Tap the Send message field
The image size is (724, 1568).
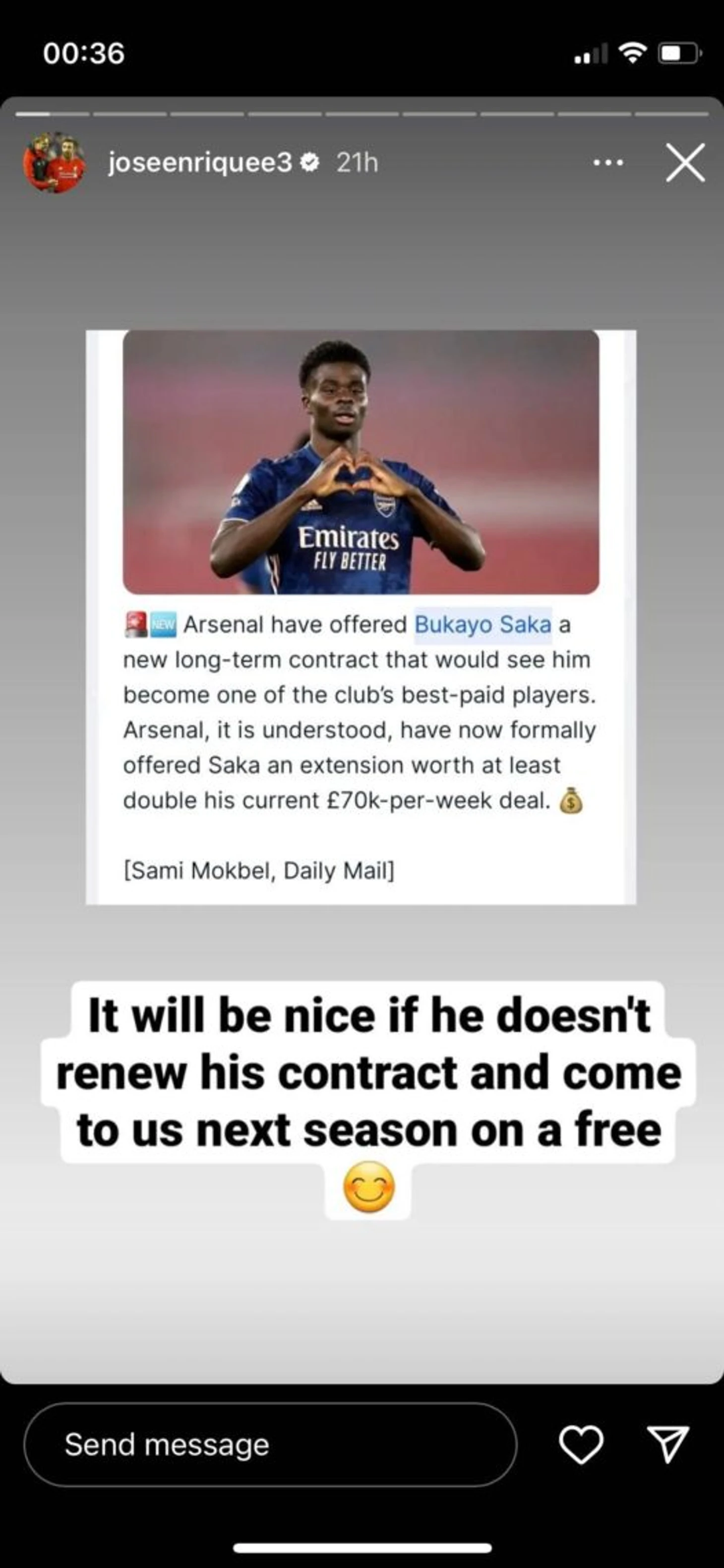click(270, 1445)
